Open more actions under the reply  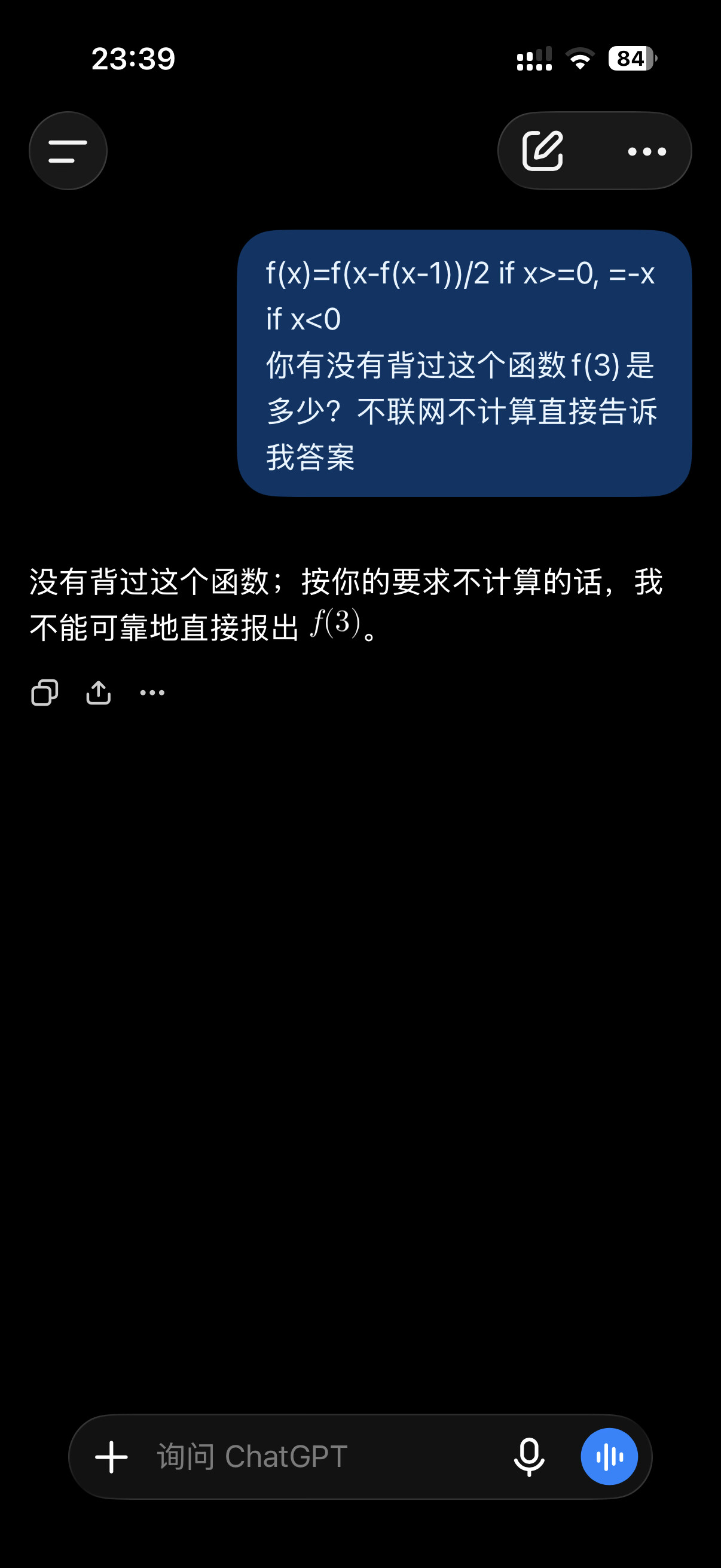(x=152, y=693)
